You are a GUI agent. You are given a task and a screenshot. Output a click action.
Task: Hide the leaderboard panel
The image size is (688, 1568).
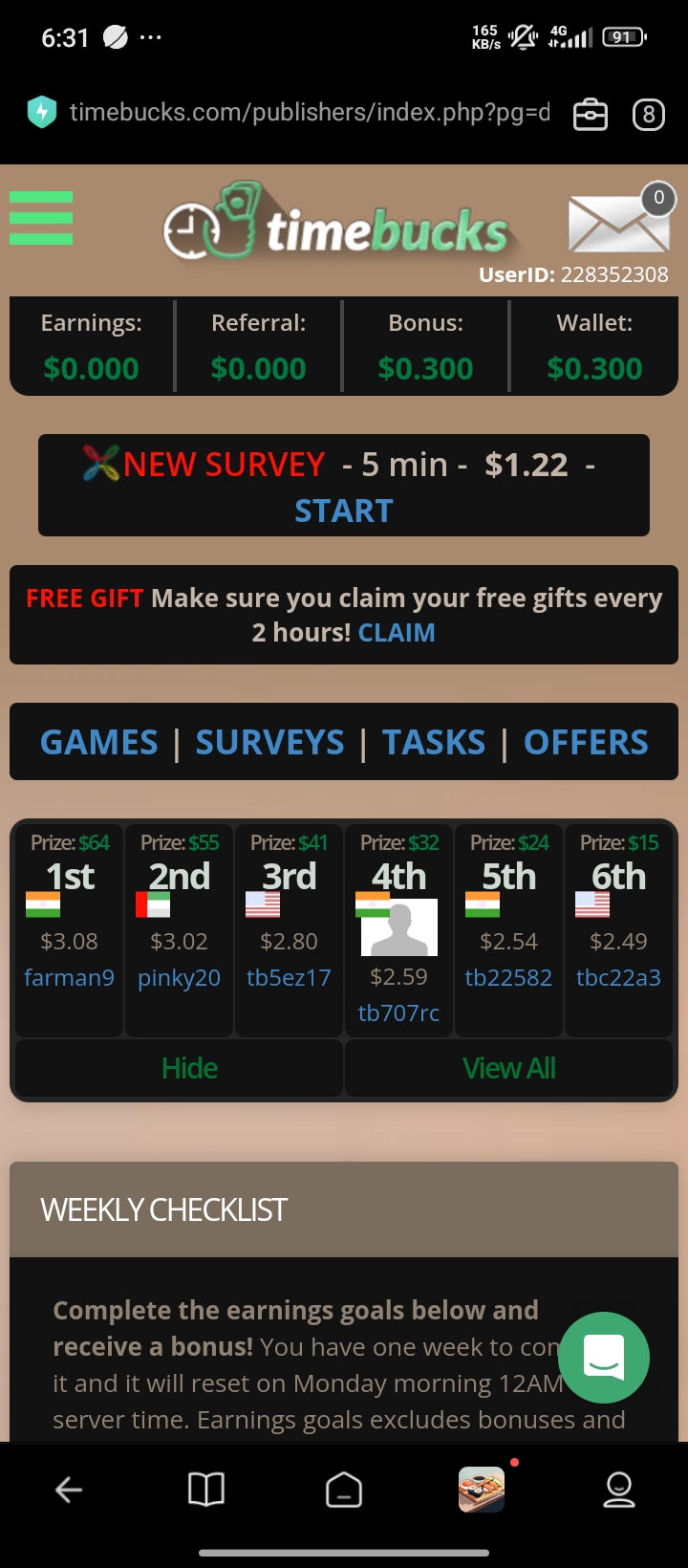(189, 1068)
